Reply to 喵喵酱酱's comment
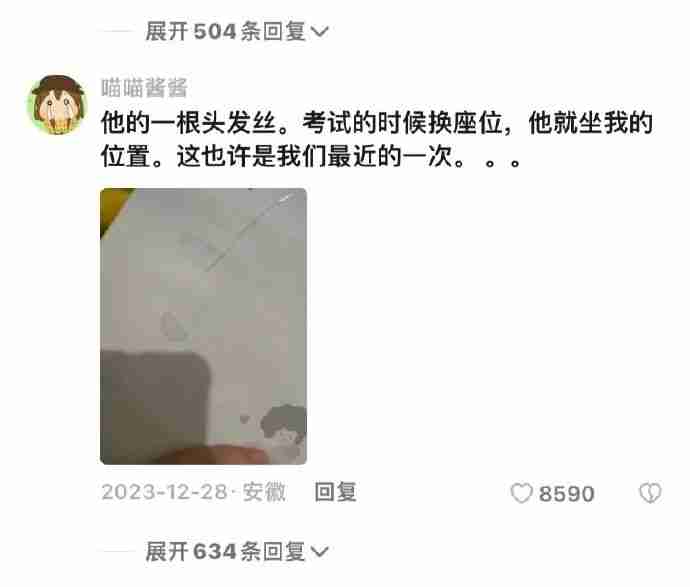 335,492
